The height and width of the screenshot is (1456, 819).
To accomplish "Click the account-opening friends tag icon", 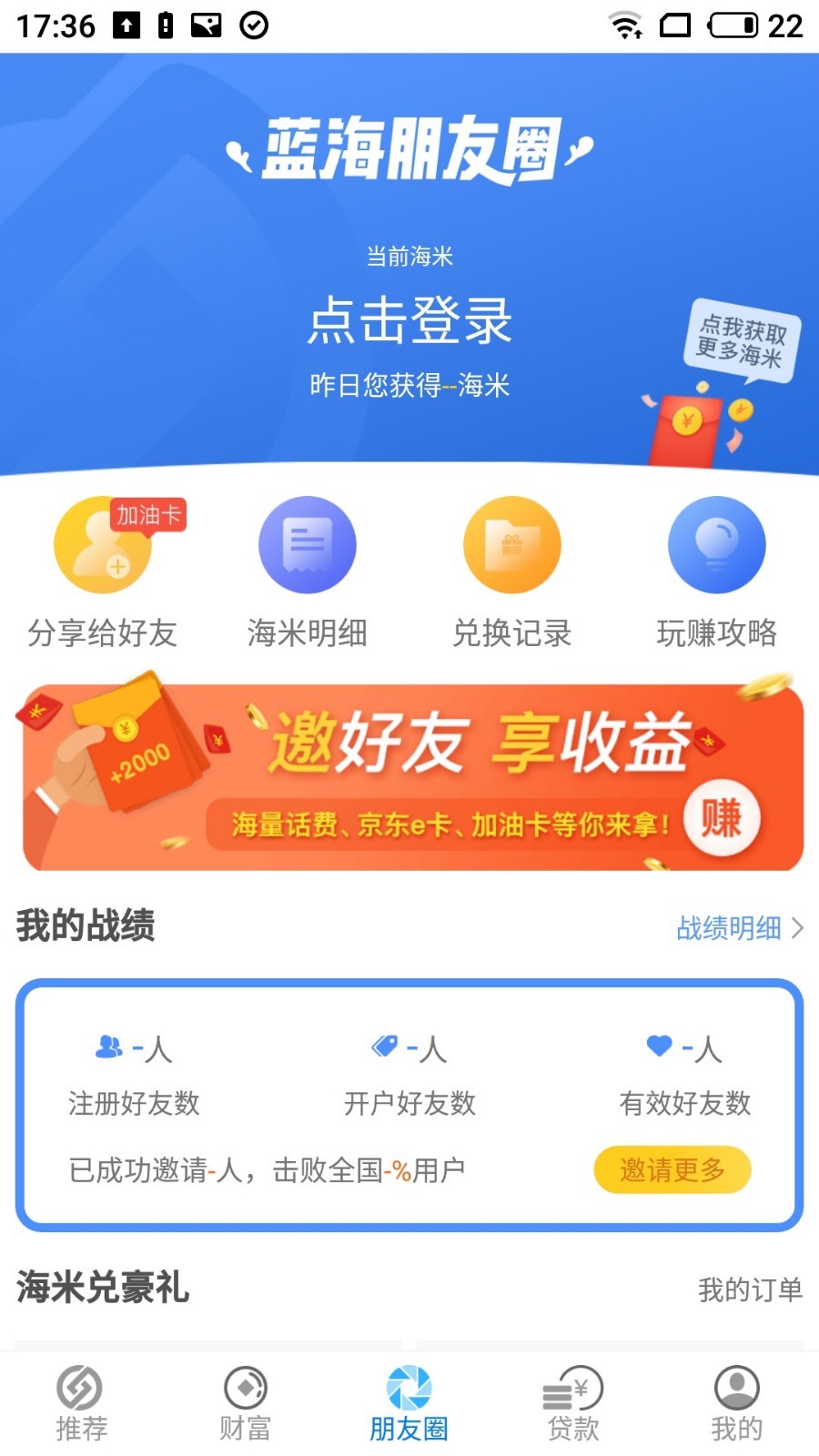I will 386,1046.
